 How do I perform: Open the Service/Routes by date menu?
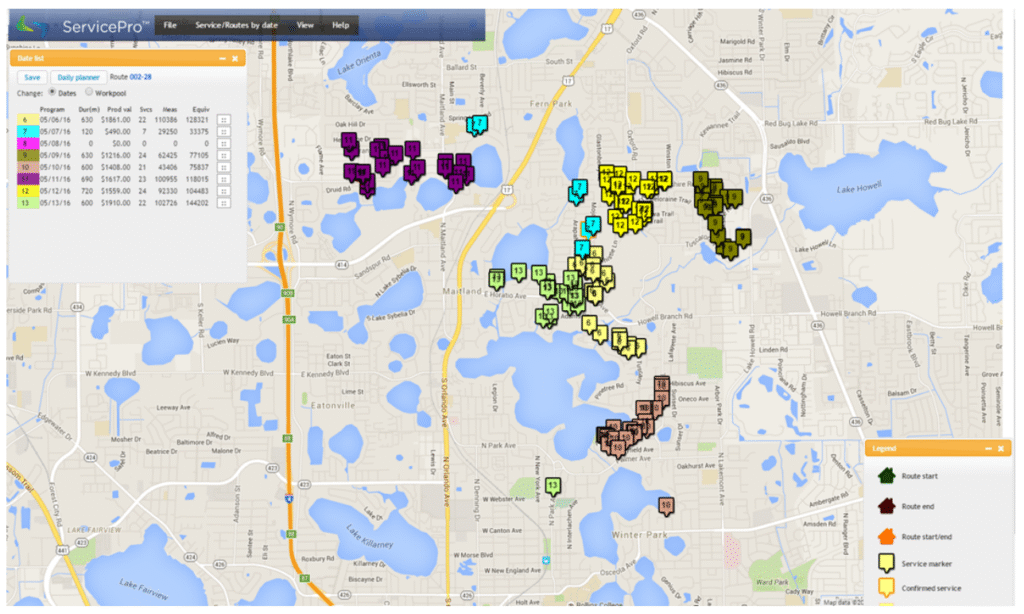[x=238, y=23]
